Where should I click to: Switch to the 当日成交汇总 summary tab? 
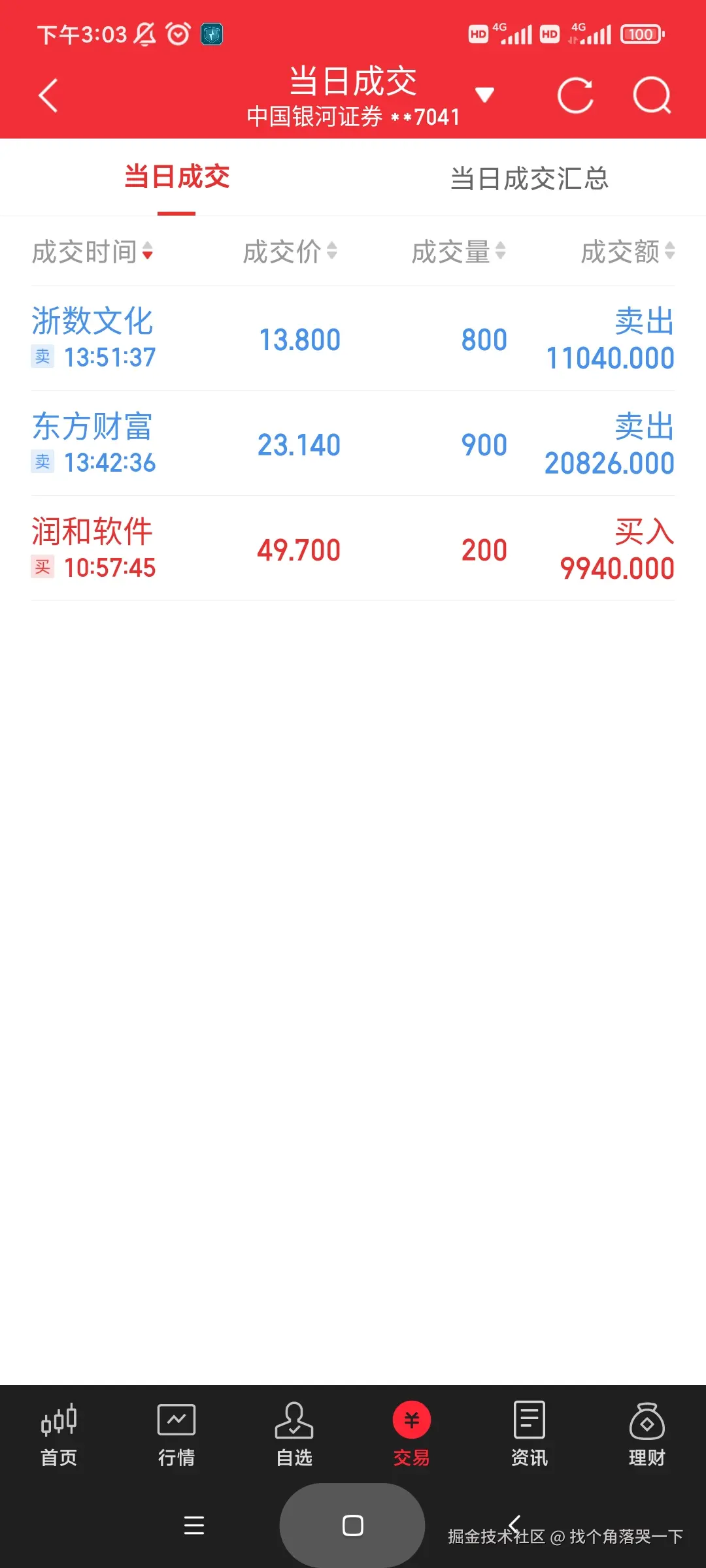[x=529, y=178]
